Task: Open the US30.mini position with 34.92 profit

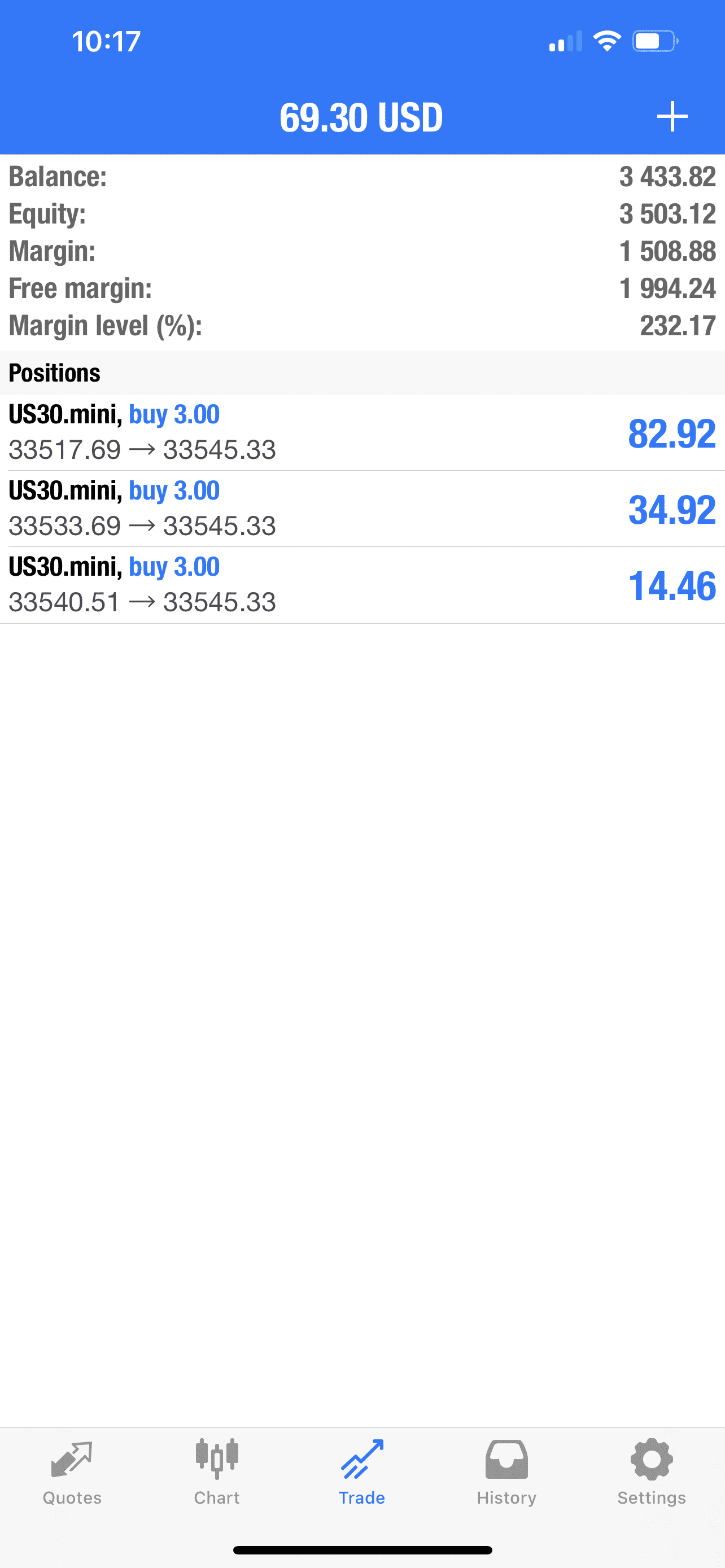Action: click(362, 509)
